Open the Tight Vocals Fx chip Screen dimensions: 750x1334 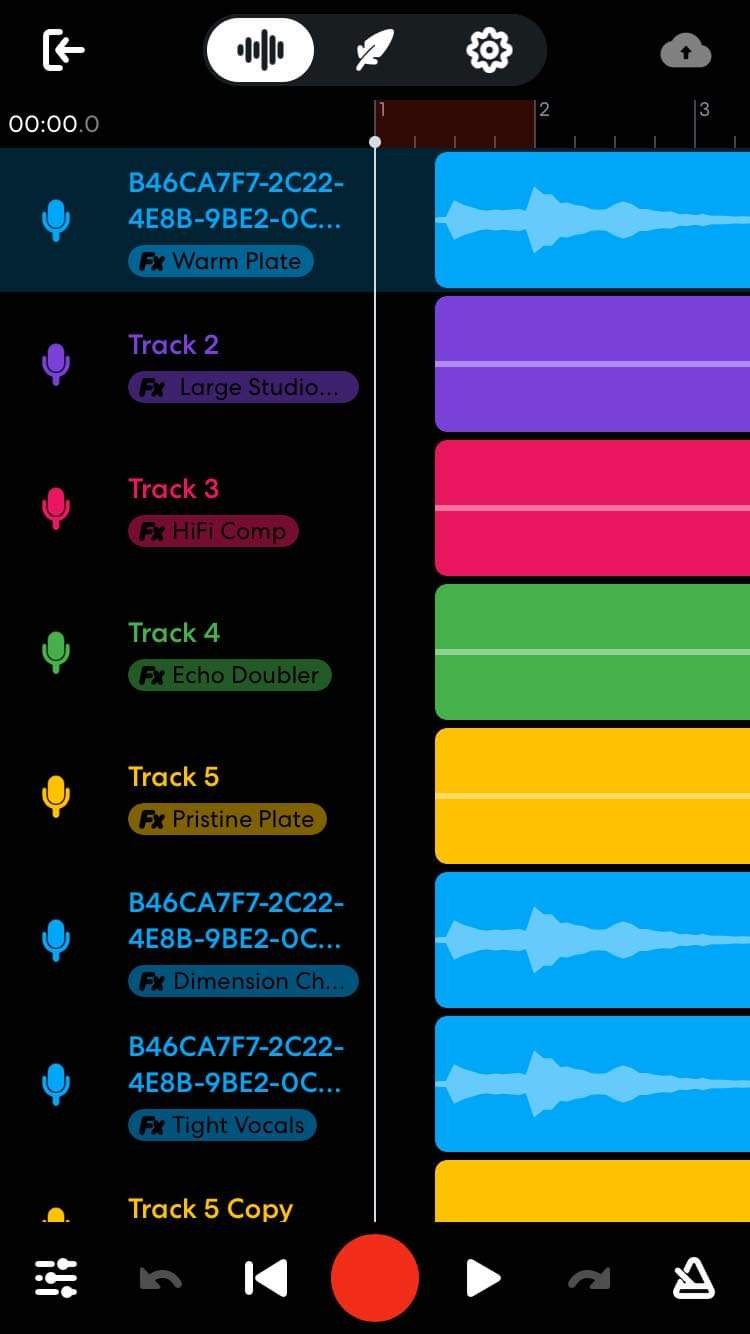pyautogui.click(x=222, y=1125)
